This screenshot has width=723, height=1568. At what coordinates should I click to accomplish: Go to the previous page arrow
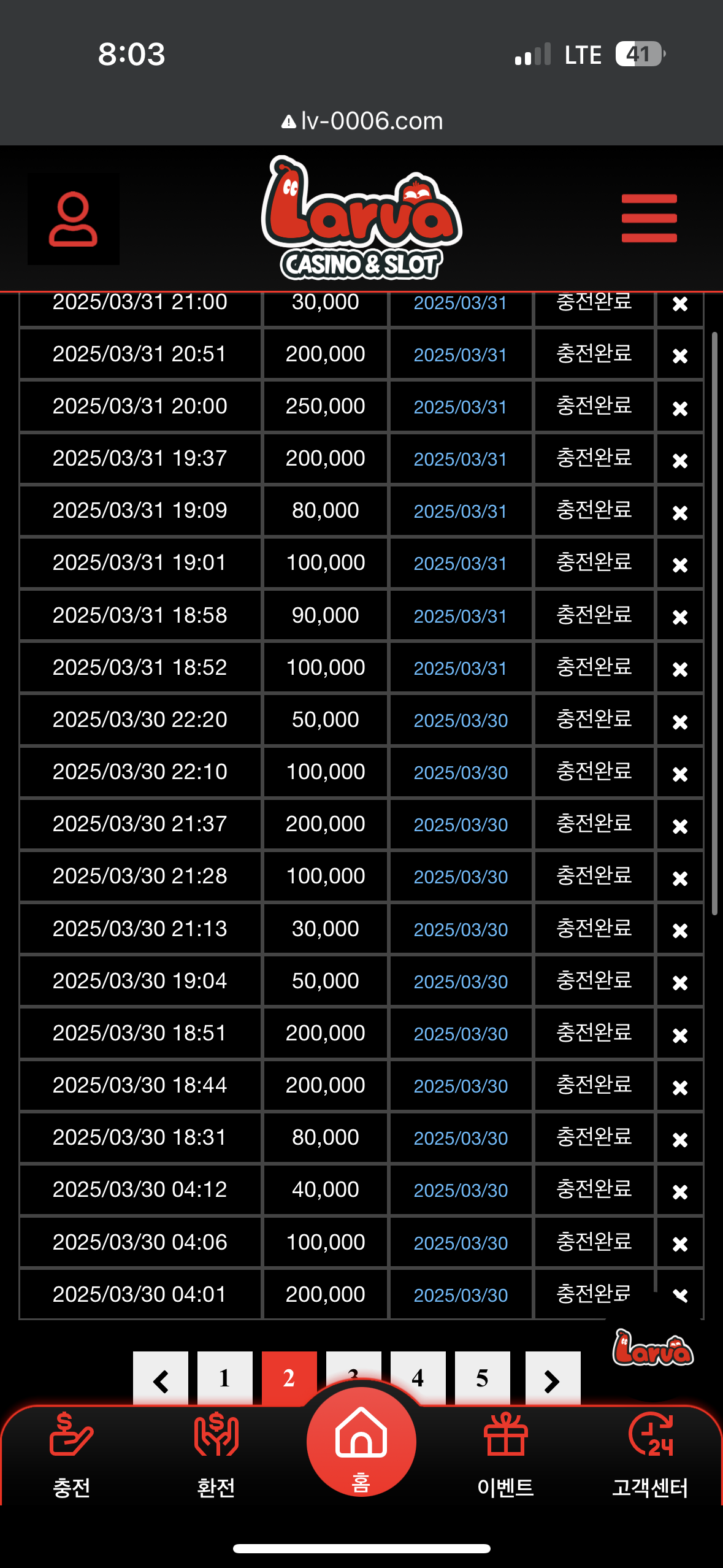pyautogui.click(x=161, y=1378)
